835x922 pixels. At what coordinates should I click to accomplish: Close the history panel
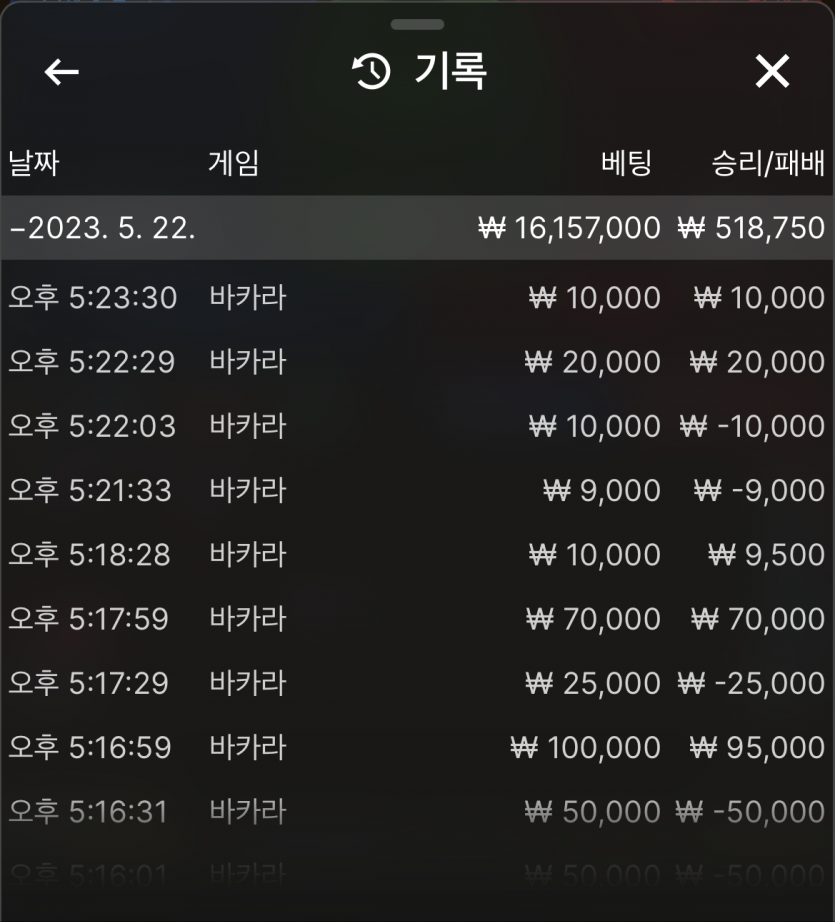point(772,72)
